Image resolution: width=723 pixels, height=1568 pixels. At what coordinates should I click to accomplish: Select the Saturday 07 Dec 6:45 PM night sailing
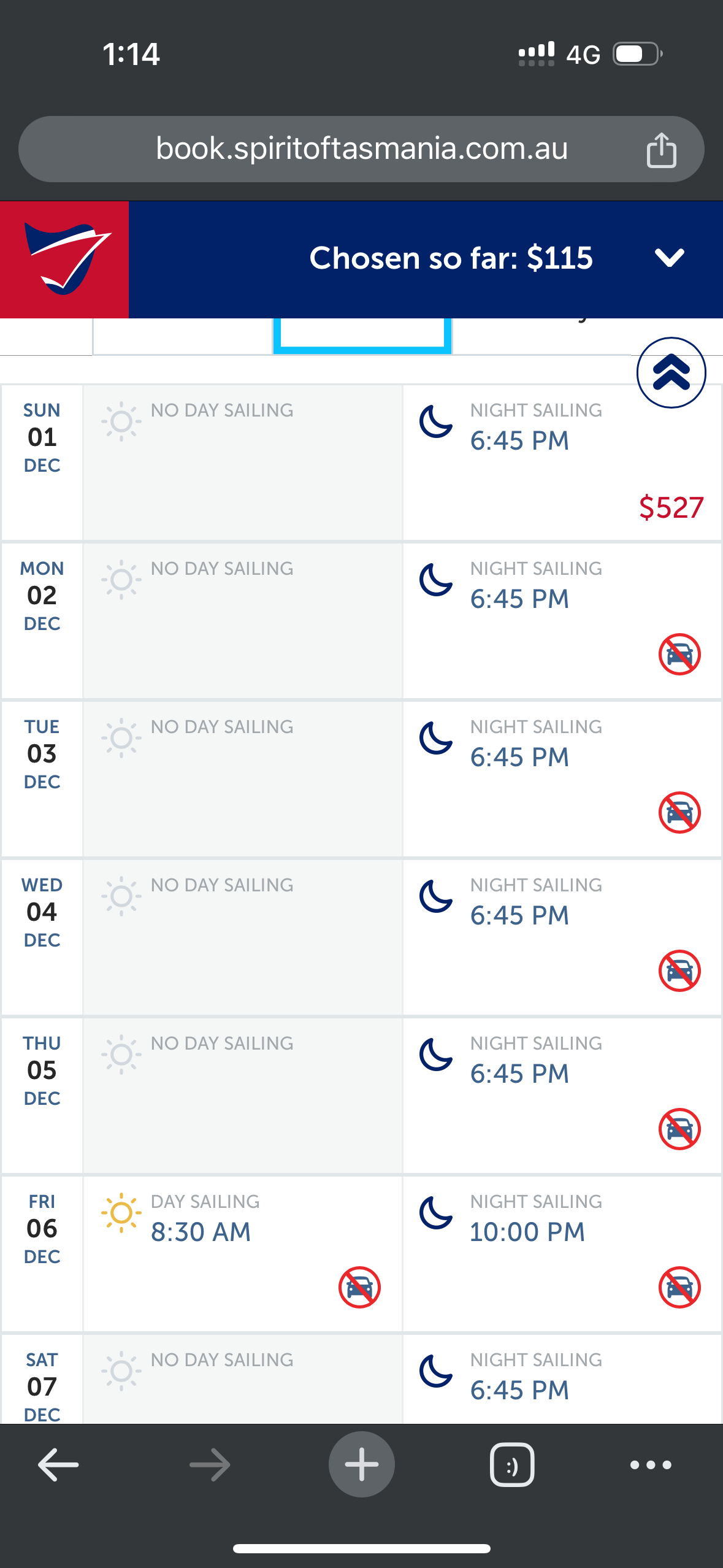point(562,1379)
